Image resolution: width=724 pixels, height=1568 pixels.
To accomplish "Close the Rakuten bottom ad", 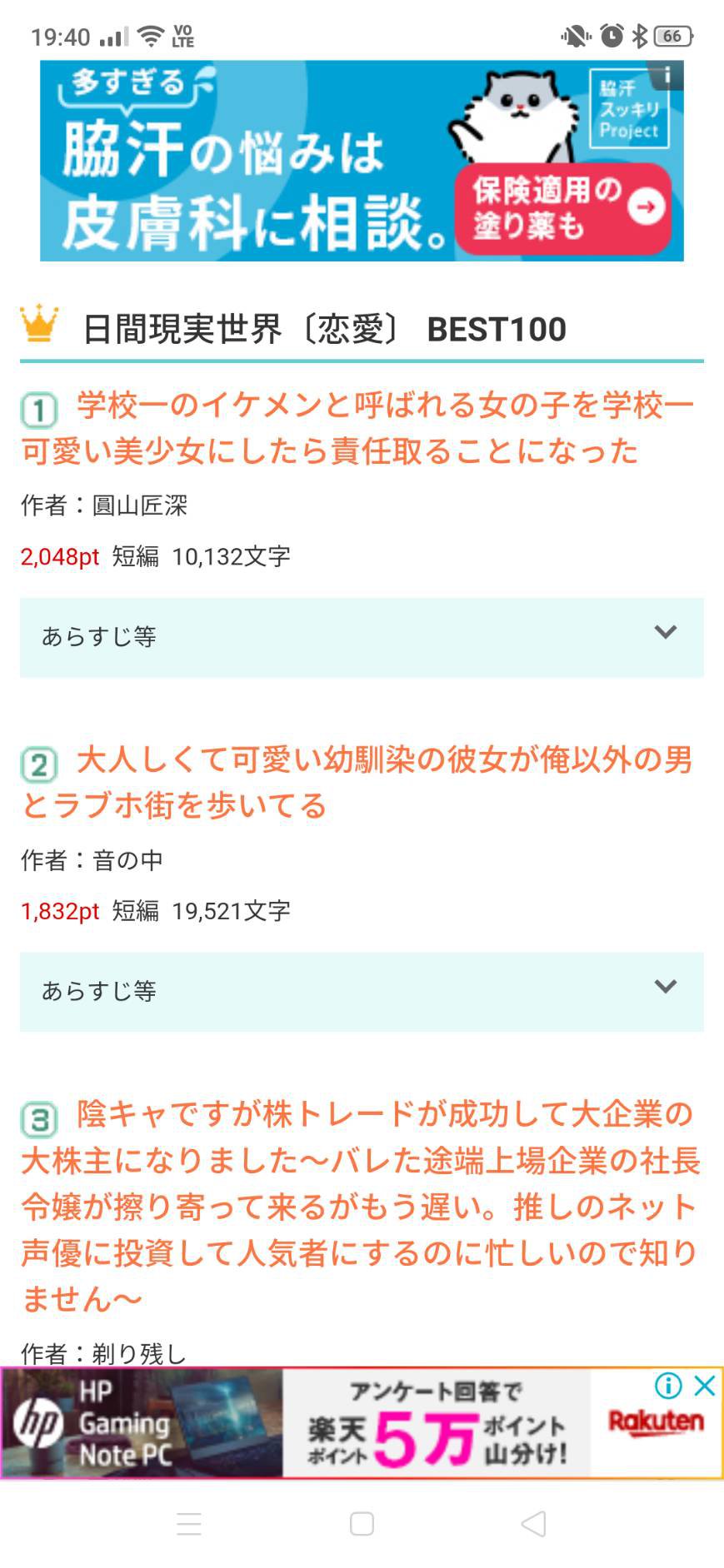I will [x=705, y=1386].
